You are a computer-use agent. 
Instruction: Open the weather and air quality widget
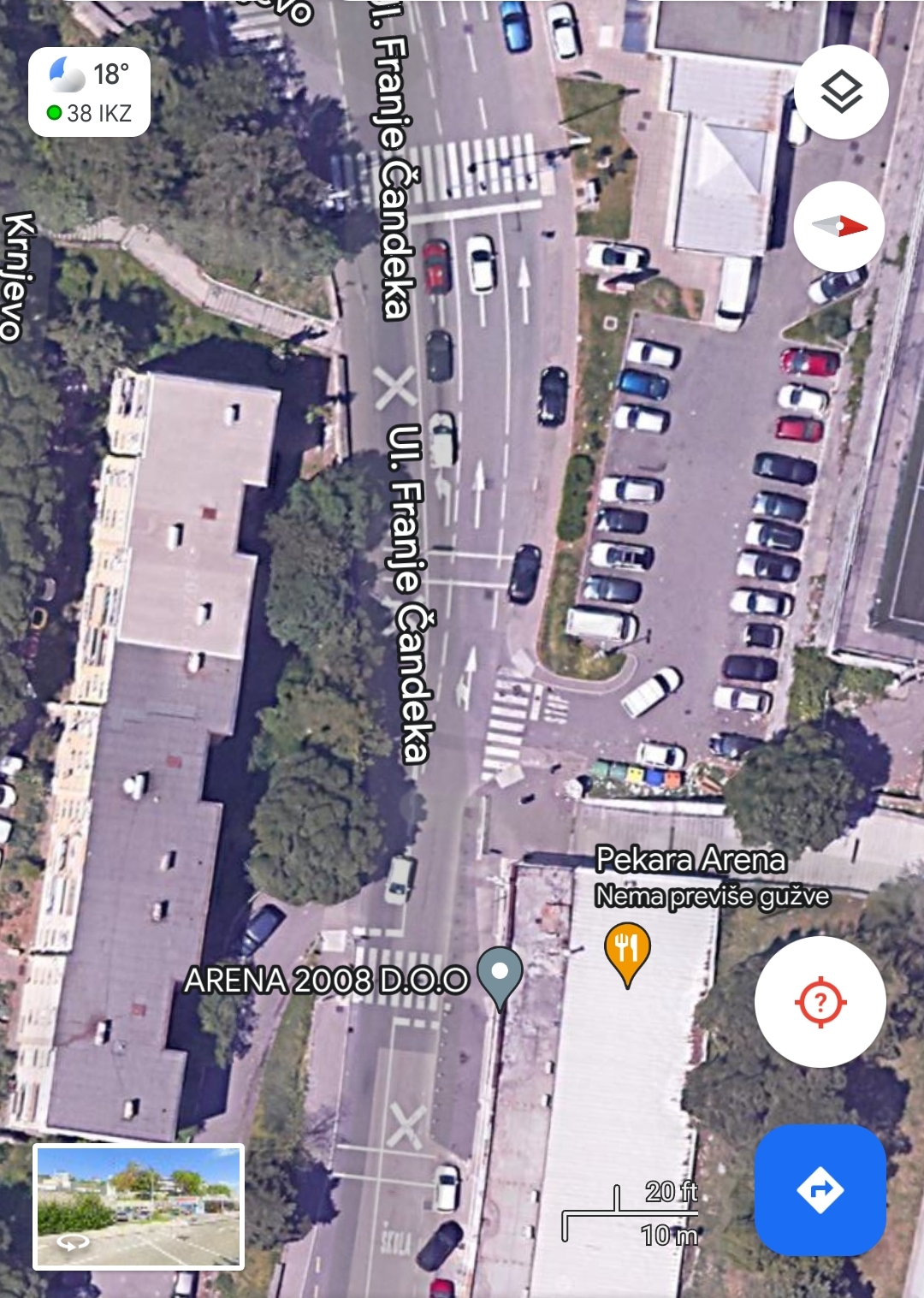(x=90, y=92)
